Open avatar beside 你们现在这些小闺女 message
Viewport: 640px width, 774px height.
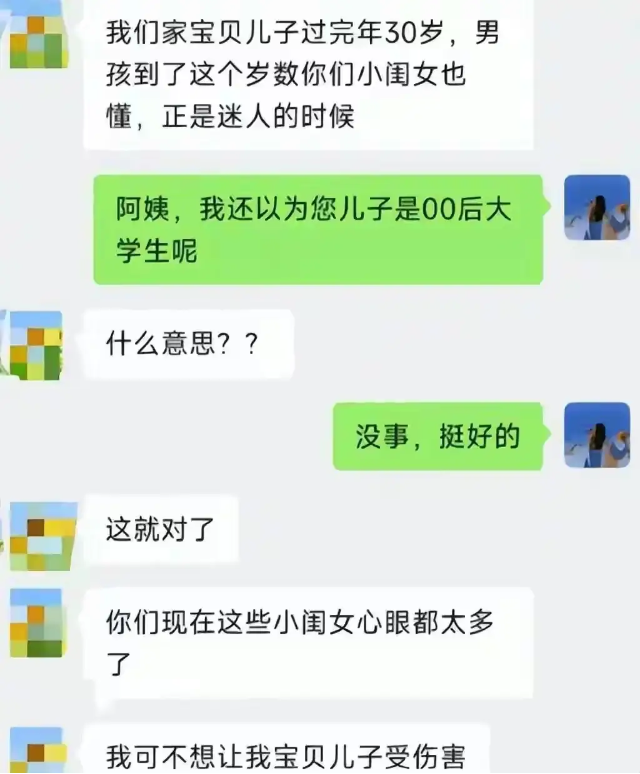click(x=36, y=623)
